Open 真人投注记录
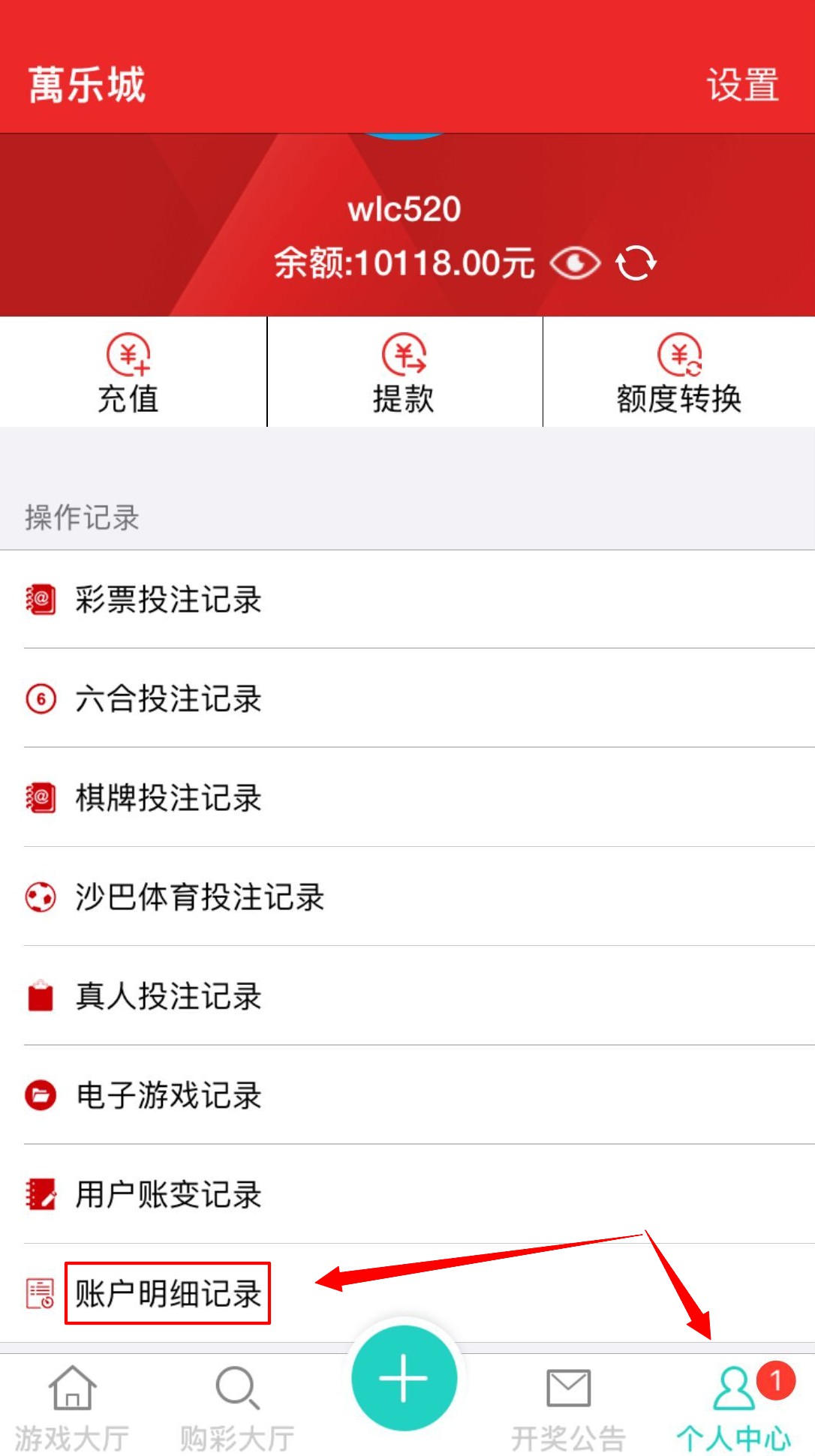The height and width of the screenshot is (1456, 815). click(169, 996)
